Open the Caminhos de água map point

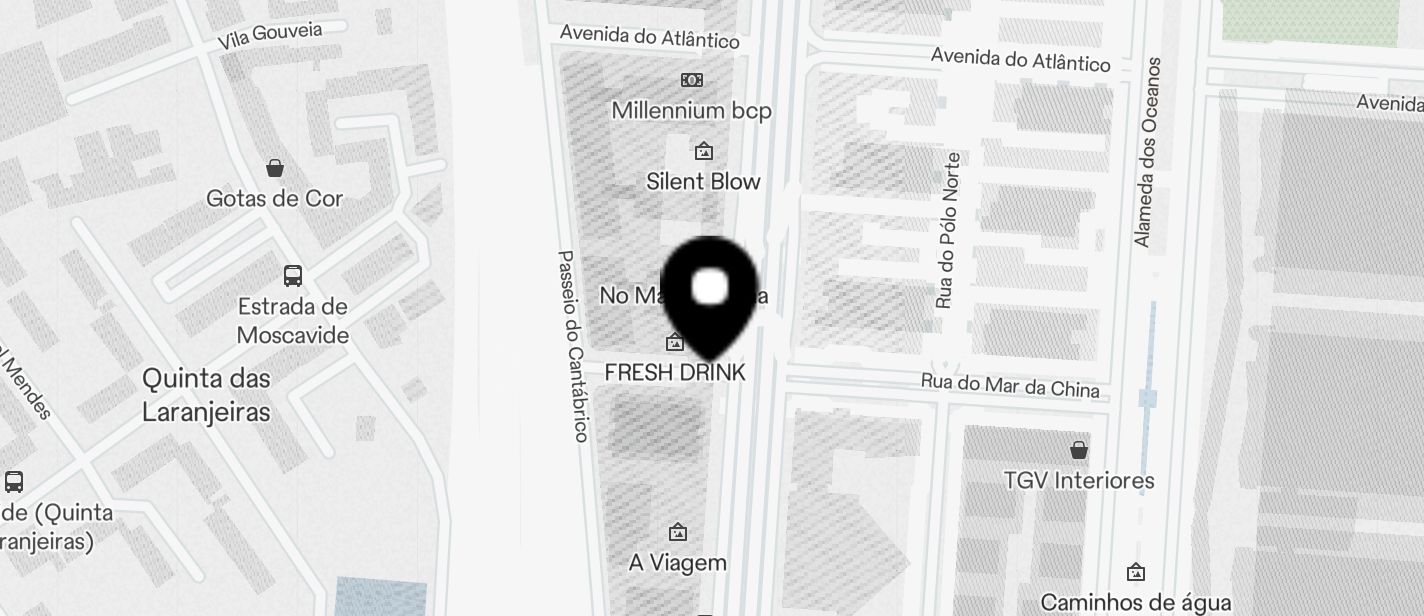point(1136,574)
